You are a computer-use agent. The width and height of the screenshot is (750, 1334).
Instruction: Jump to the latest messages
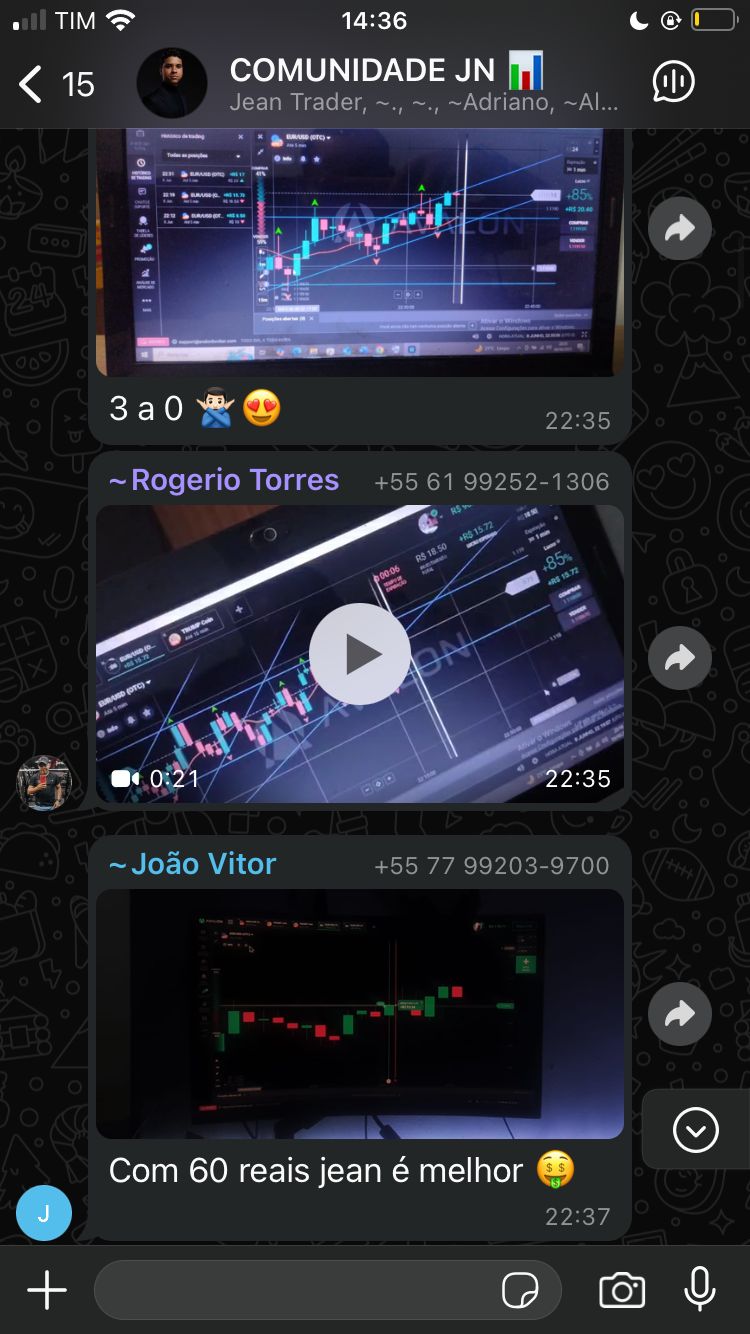tap(696, 1130)
